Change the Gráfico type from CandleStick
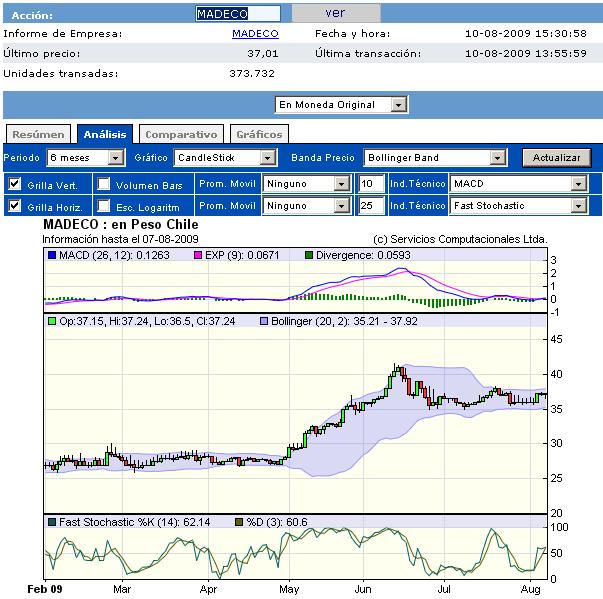This screenshot has height=599, width=603. (x=225, y=158)
